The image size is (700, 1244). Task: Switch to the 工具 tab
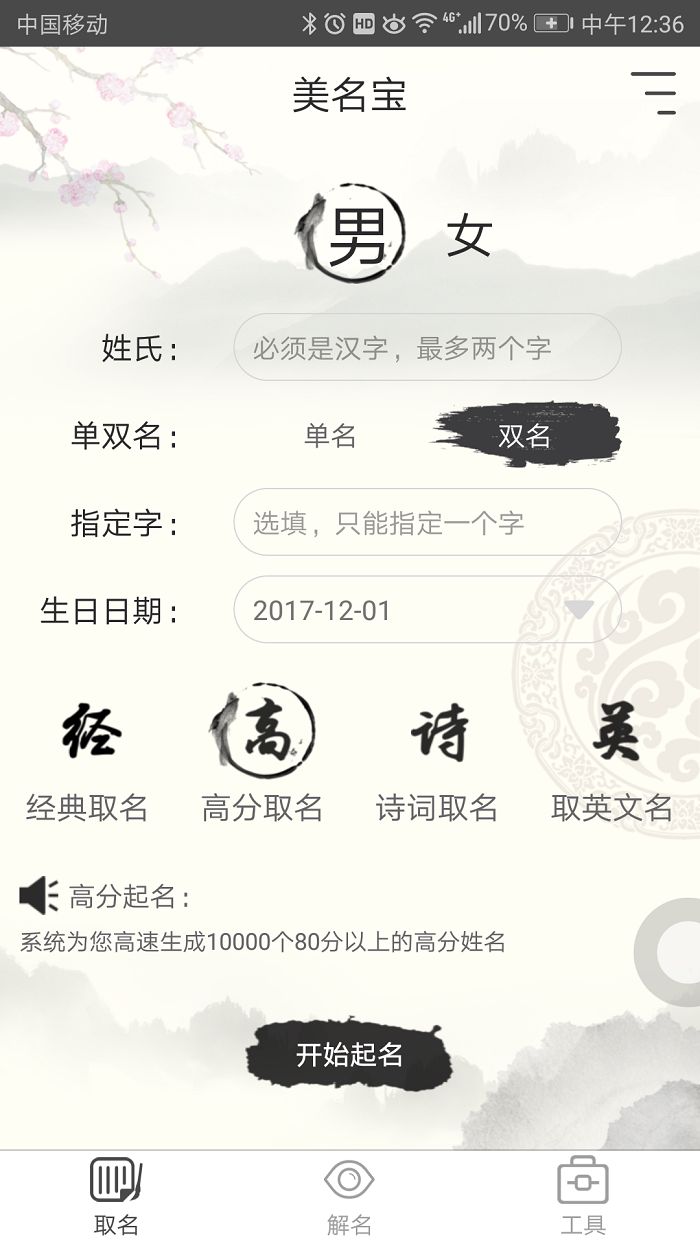[x=583, y=1197]
